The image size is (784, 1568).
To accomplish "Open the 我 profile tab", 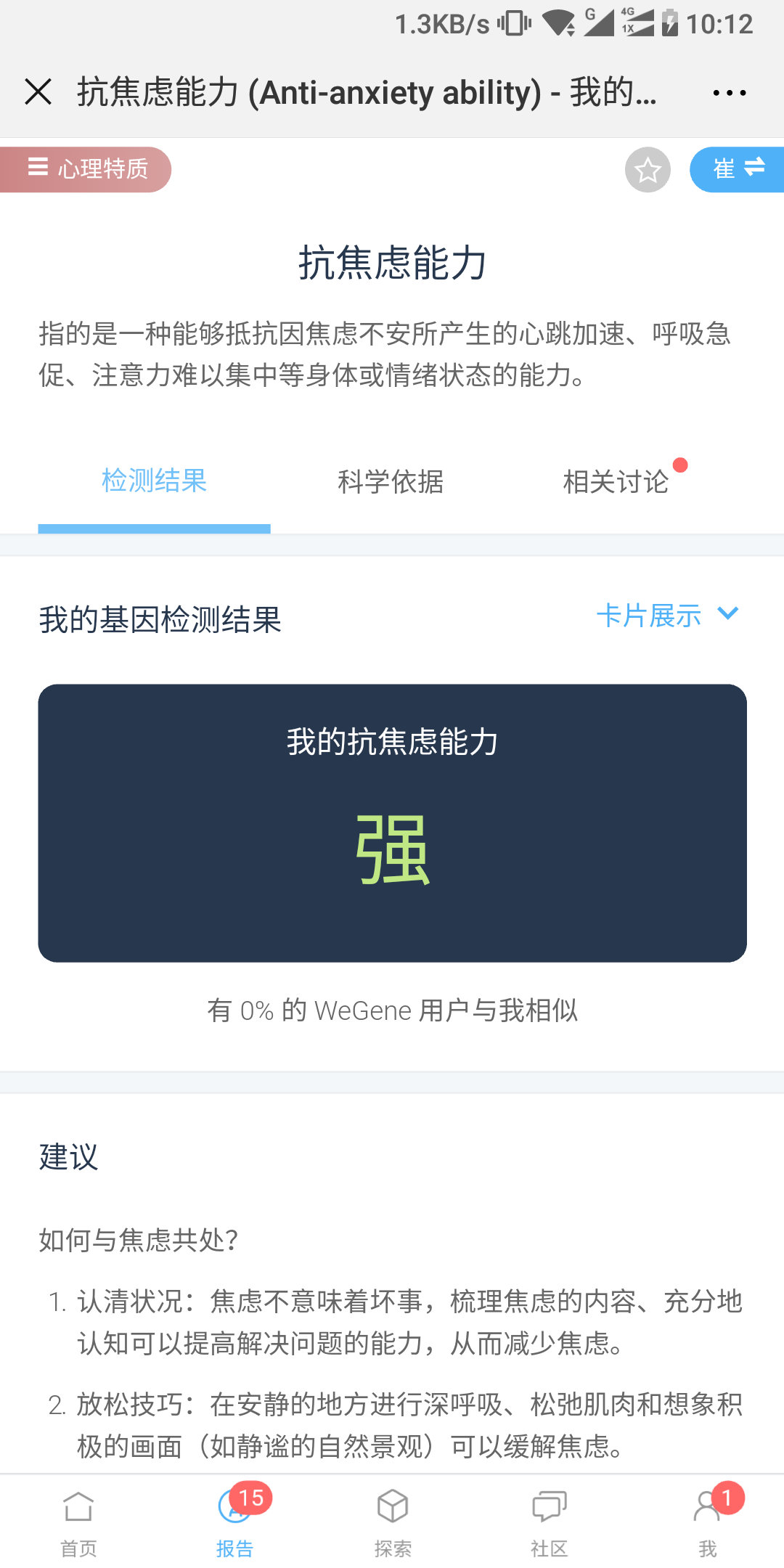I will pyautogui.click(x=708, y=1522).
